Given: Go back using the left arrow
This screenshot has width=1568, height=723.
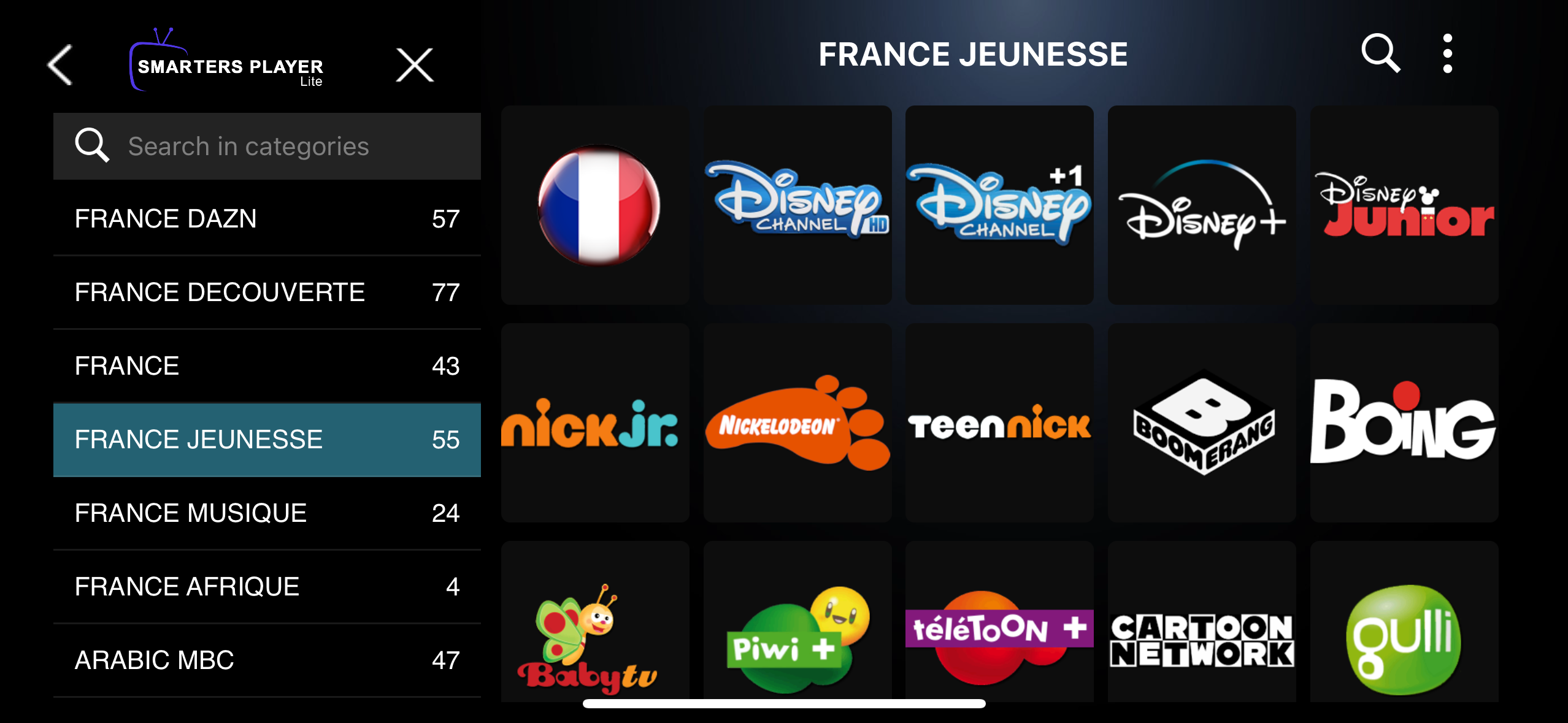Looking at the screenshot, I should point(60,64).
